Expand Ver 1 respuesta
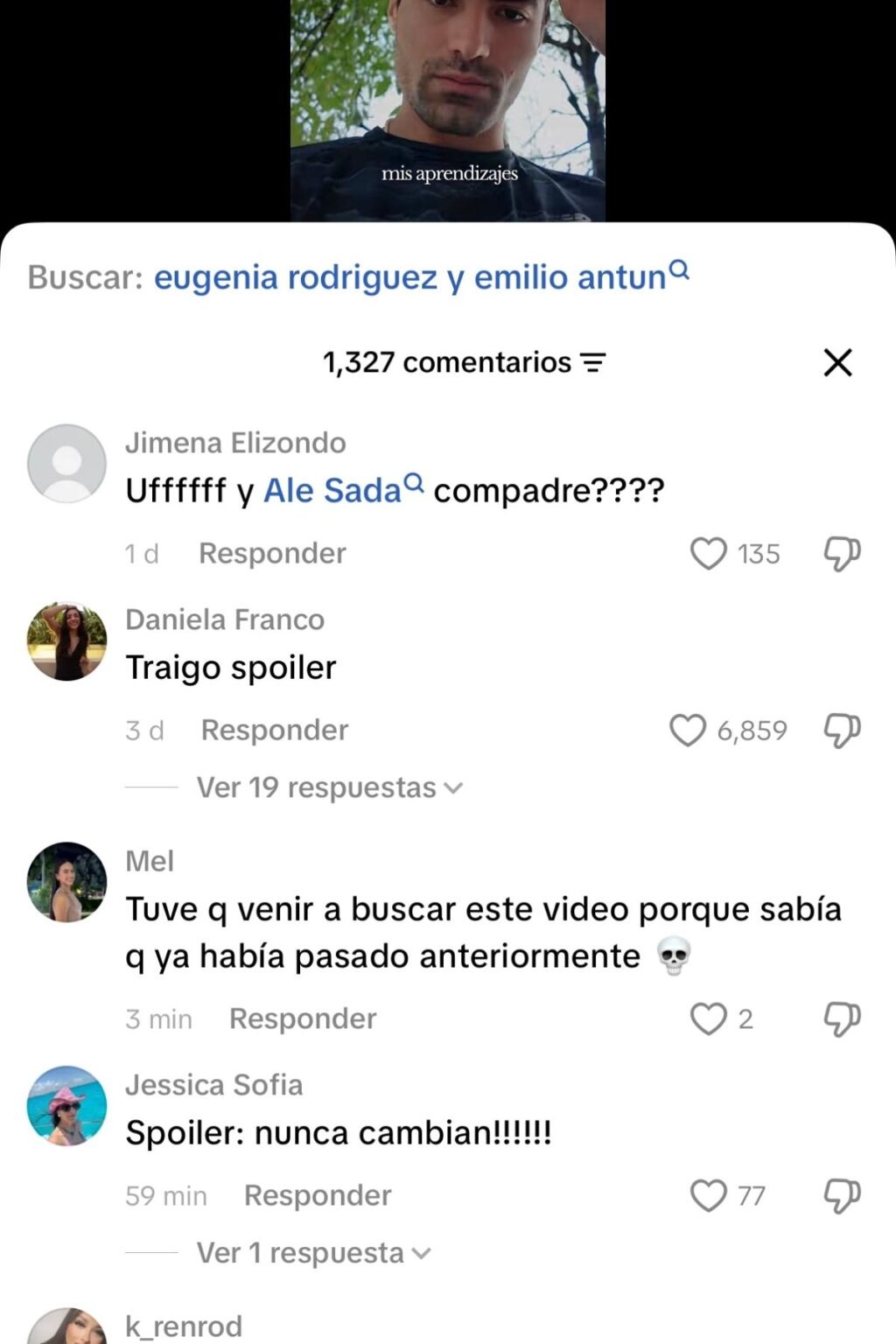Viewport: 896px width, 1344px height. tap(313, 1253)
